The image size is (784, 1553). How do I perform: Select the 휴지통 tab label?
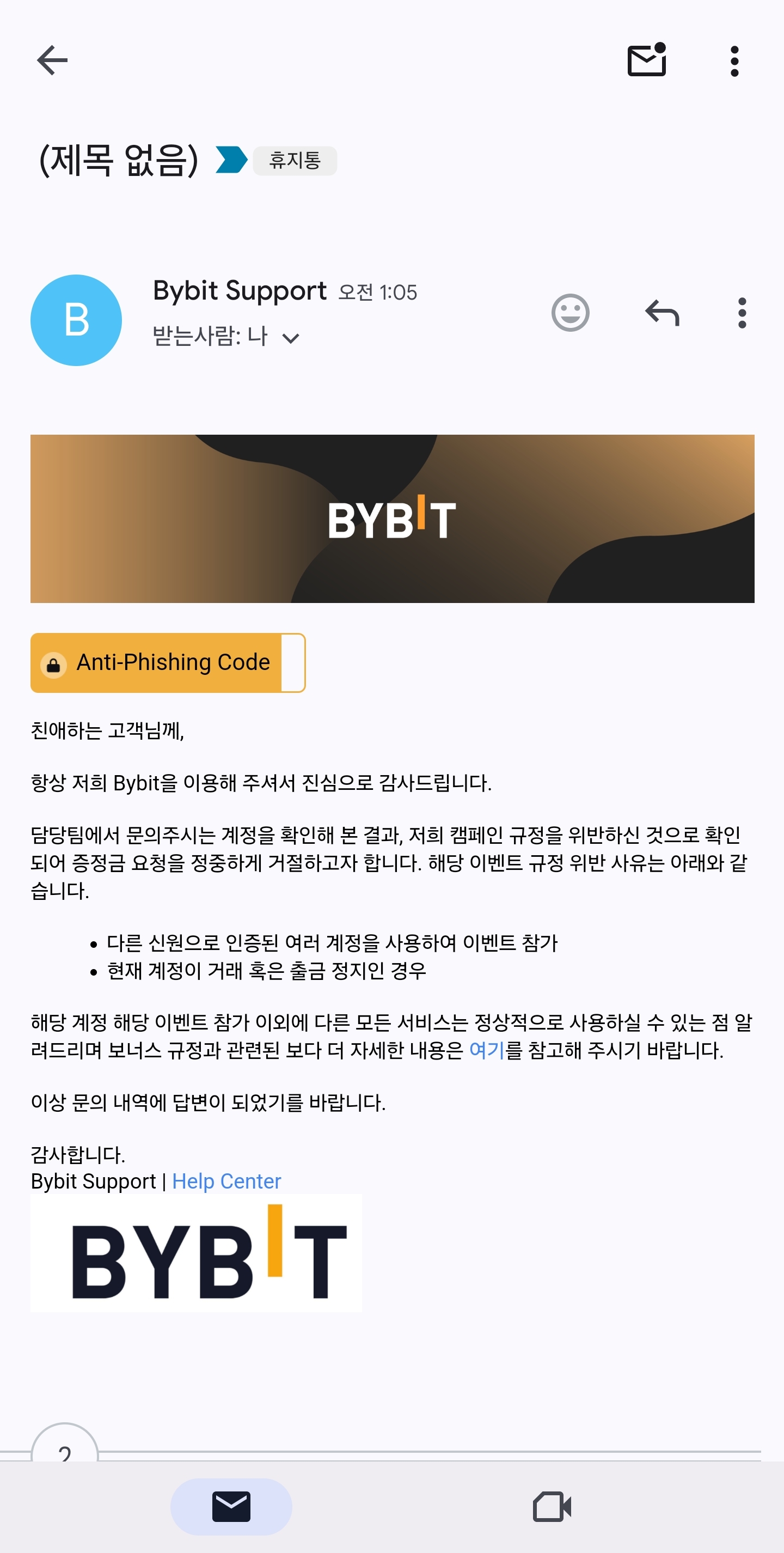[x=295, y=160]
